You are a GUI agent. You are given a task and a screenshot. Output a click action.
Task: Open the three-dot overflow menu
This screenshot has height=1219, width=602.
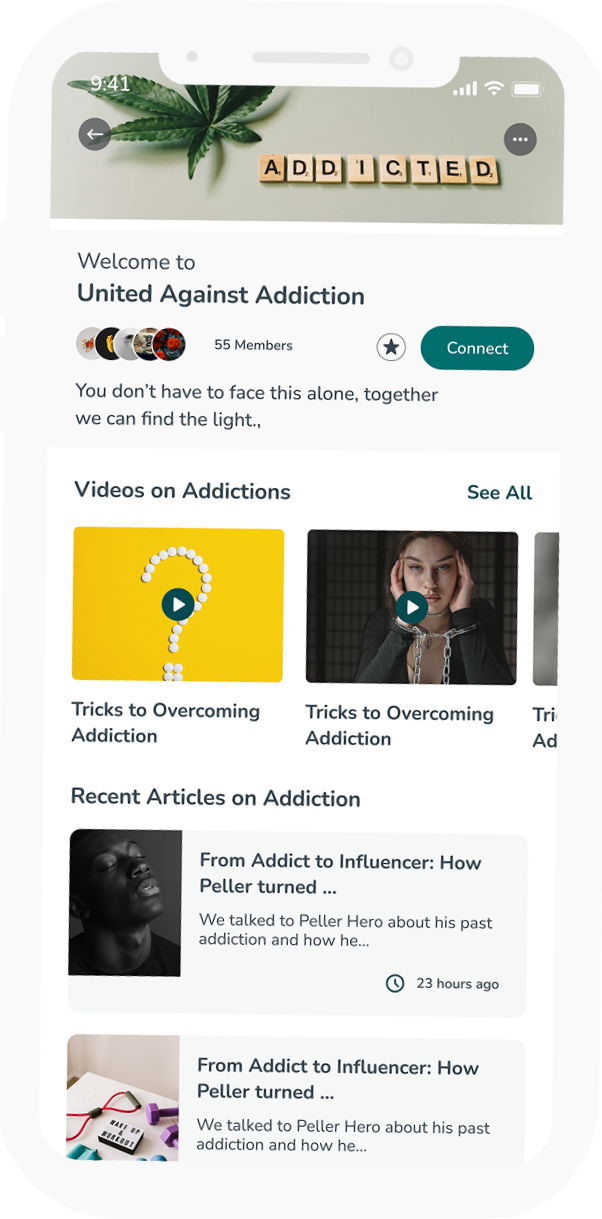pos(520,140)
